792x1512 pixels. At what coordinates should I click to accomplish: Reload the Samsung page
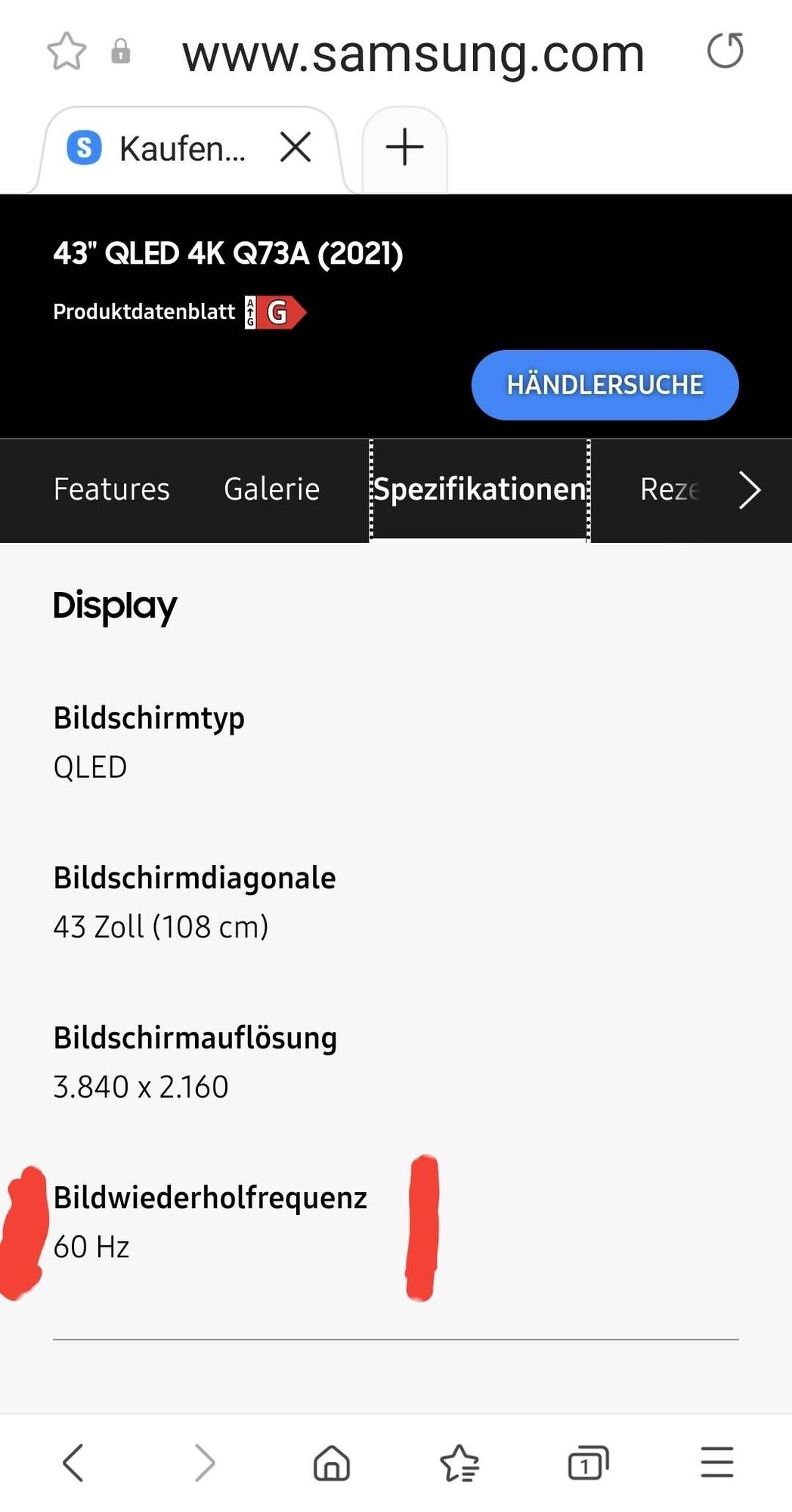[x=725, y=51]
